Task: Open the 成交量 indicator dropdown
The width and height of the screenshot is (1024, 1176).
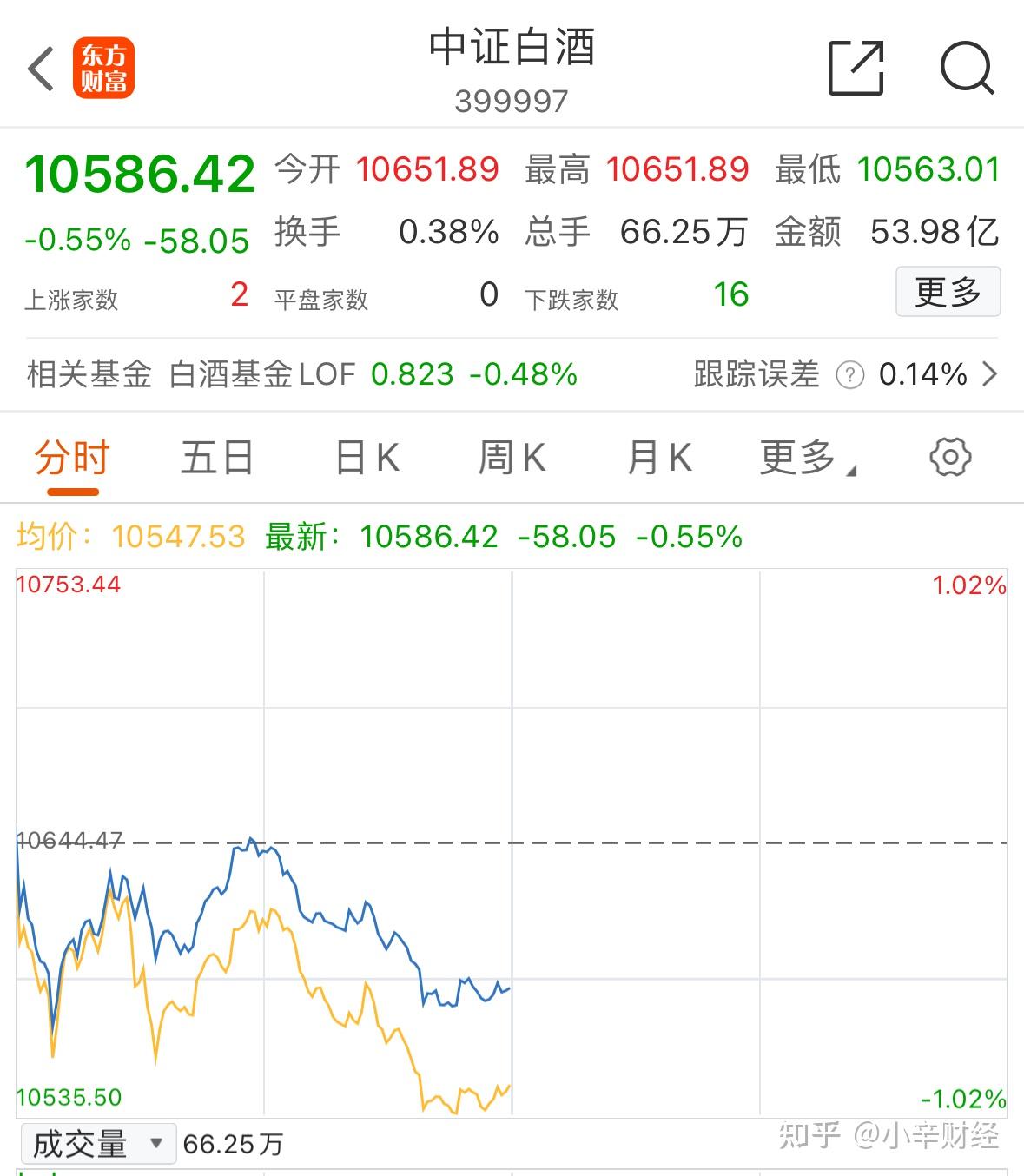Action: 96,1144
